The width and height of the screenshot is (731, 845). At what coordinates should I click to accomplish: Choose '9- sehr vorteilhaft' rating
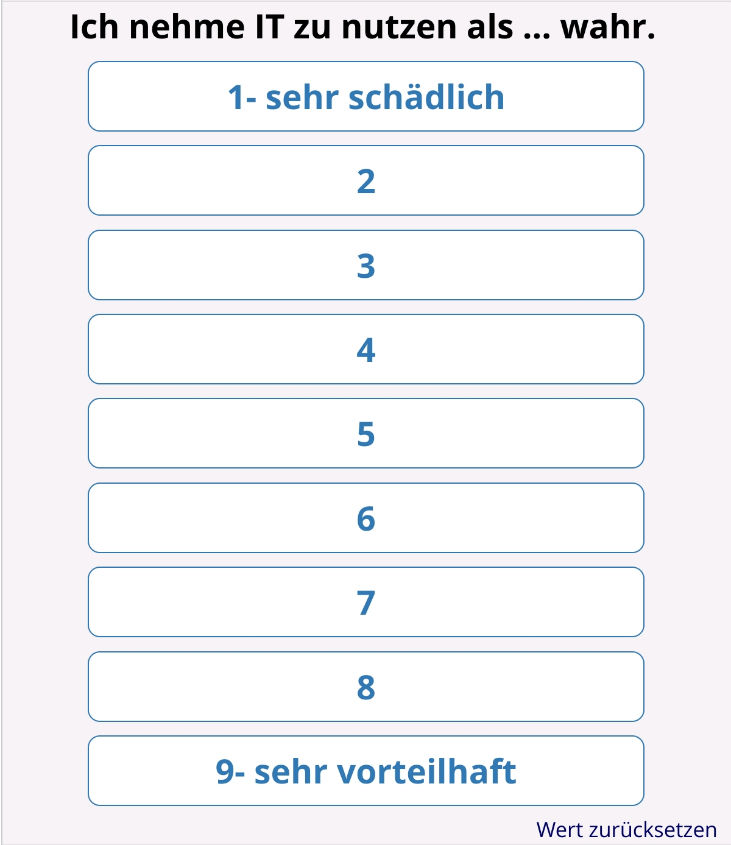[x=366, y=771]
